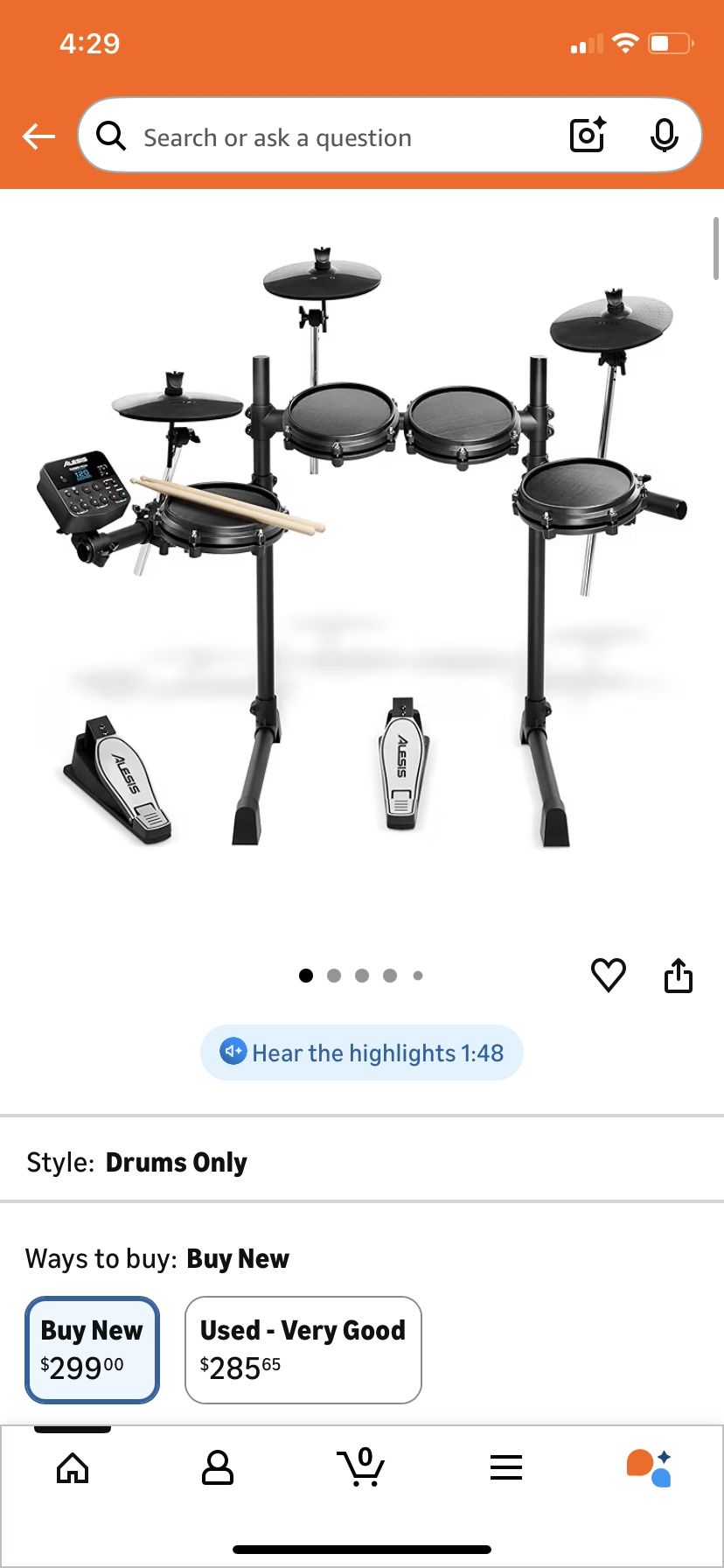The width and height of the screenshot is (724, 1568).
Task: Open the Ways to buy: Buy New selector
Action: (x=237, y=1258)
